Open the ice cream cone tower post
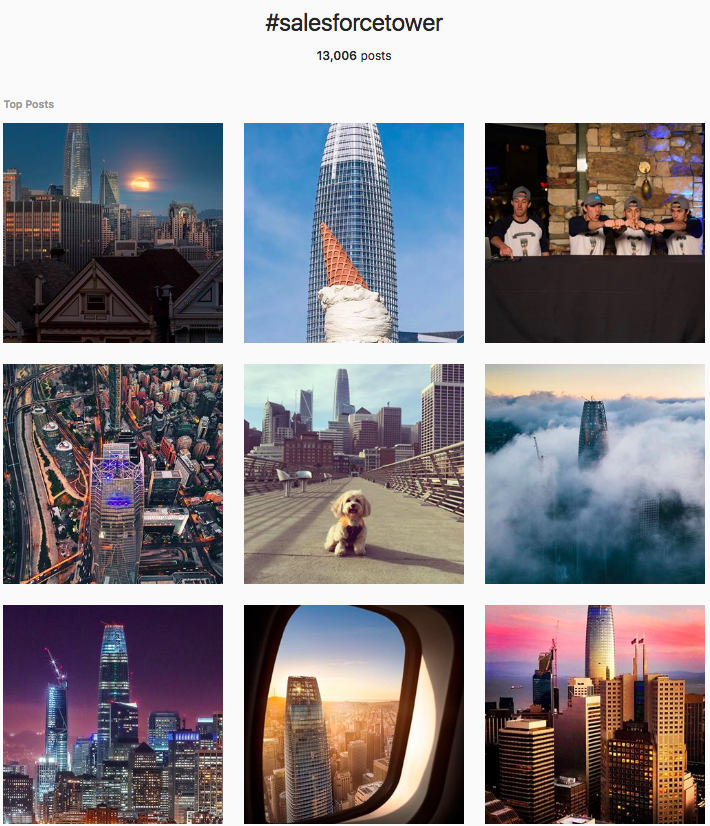 pyautogui.click(x=354, y=233)
